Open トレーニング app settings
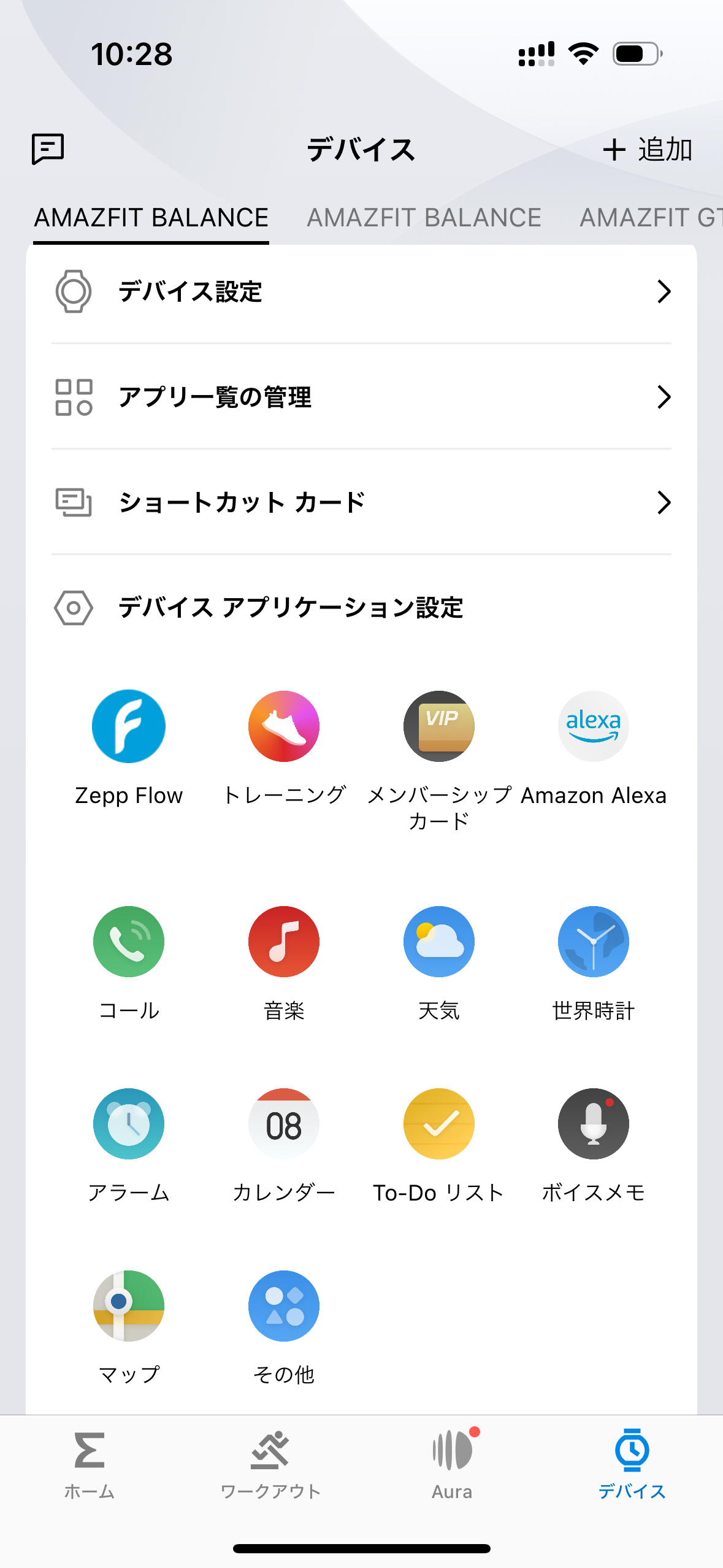723x1568 pixels. click(x=284, y=726)
